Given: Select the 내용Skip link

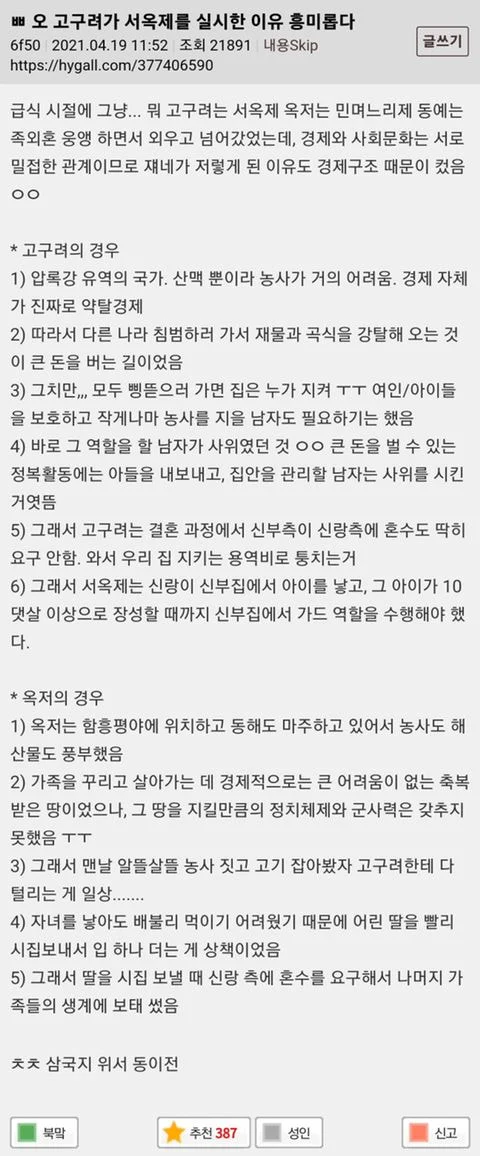Looking at the screenshot, I should tap(291, 46).
